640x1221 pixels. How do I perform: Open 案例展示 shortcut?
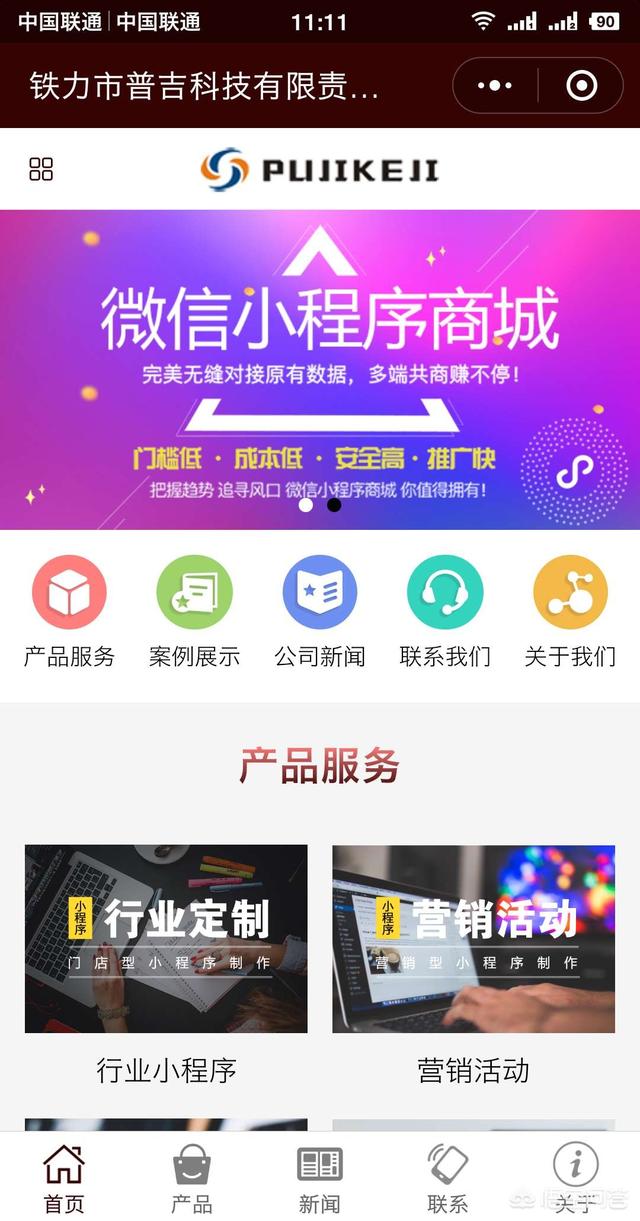[x=194, y=612]
